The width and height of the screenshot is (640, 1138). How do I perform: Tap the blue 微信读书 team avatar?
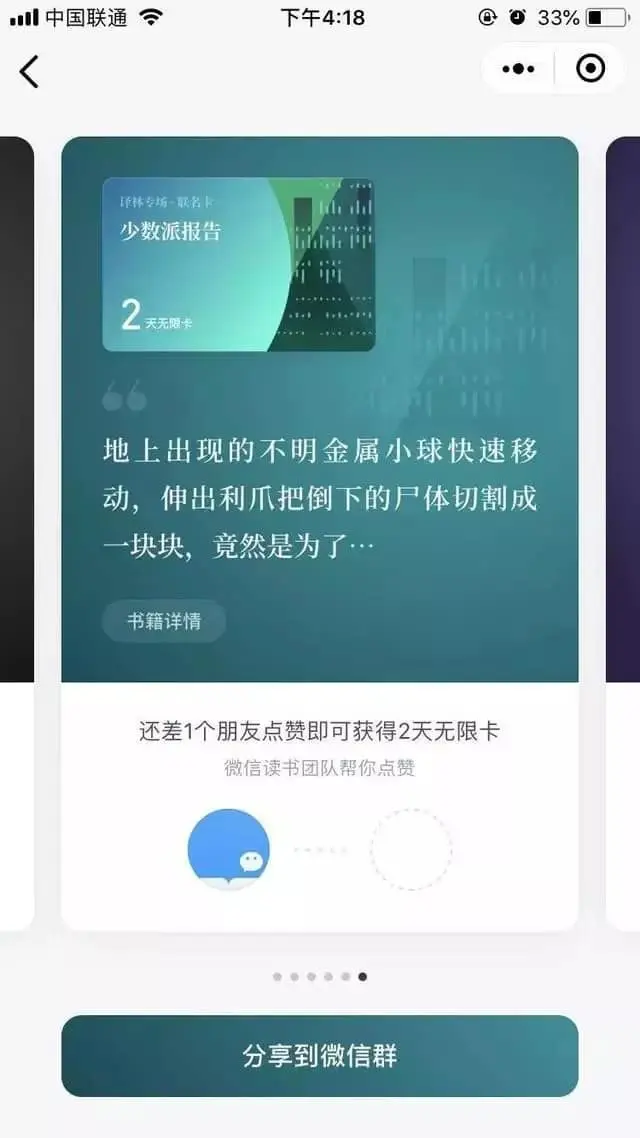pyautogui.click(x=229, y=850)
